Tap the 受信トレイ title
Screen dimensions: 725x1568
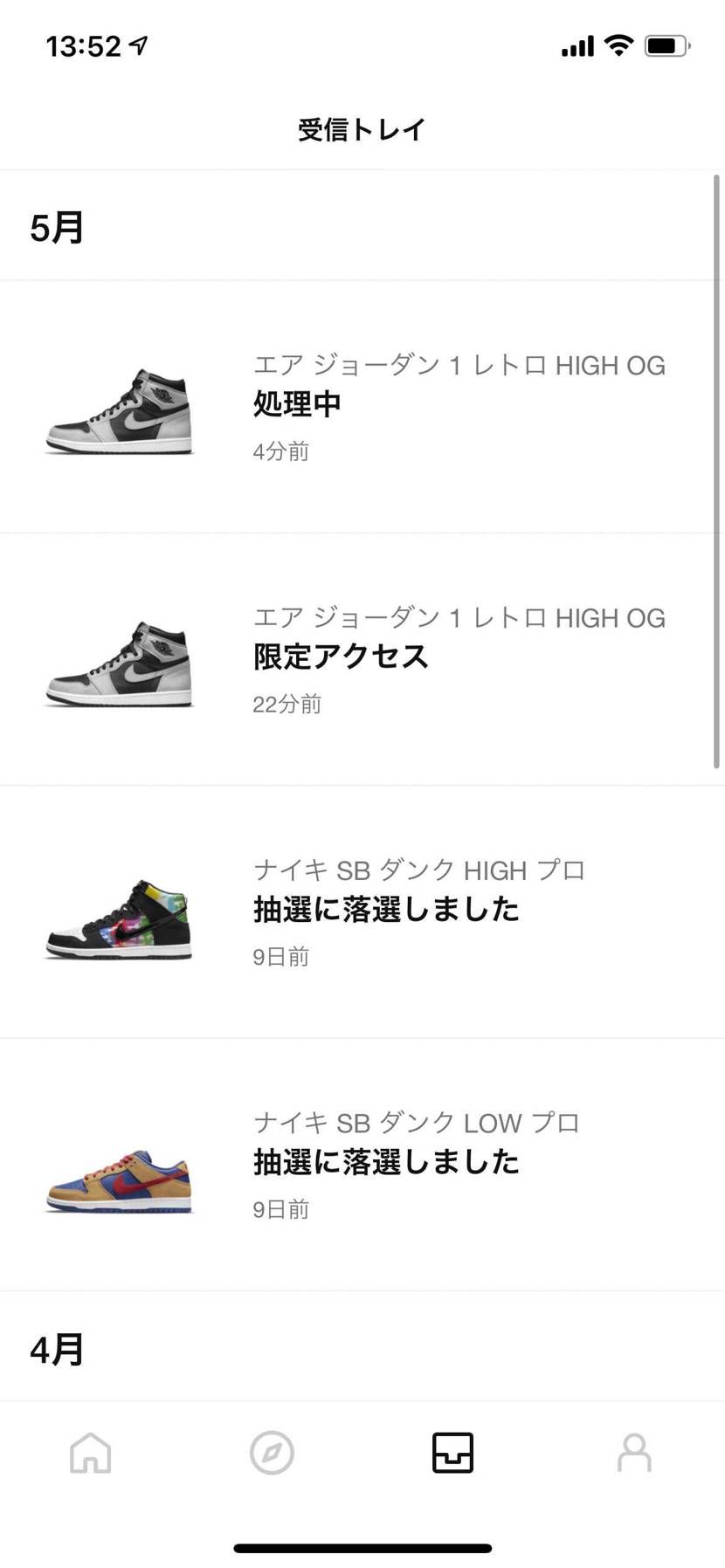(x=362, y=128)
